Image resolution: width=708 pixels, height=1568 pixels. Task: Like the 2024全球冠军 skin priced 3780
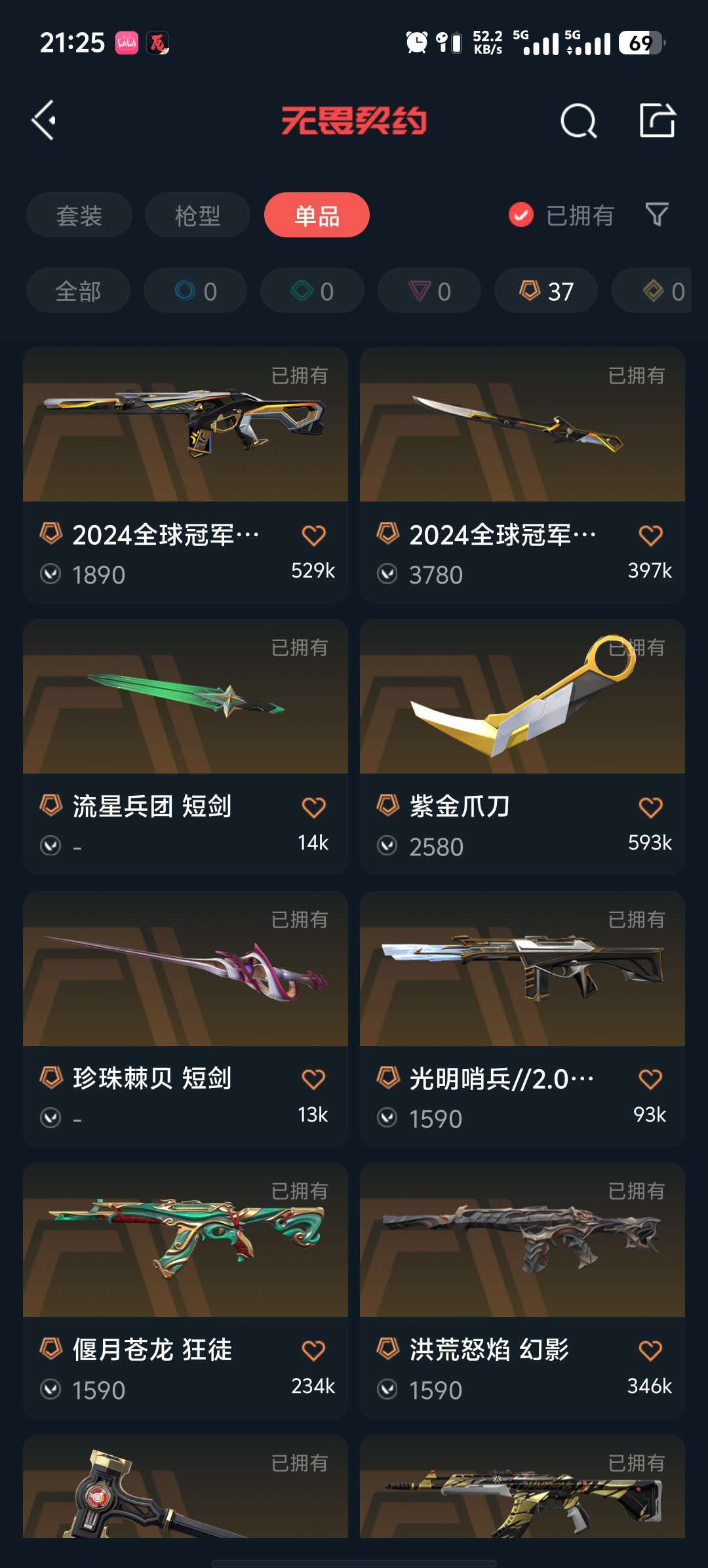(650, 536)
